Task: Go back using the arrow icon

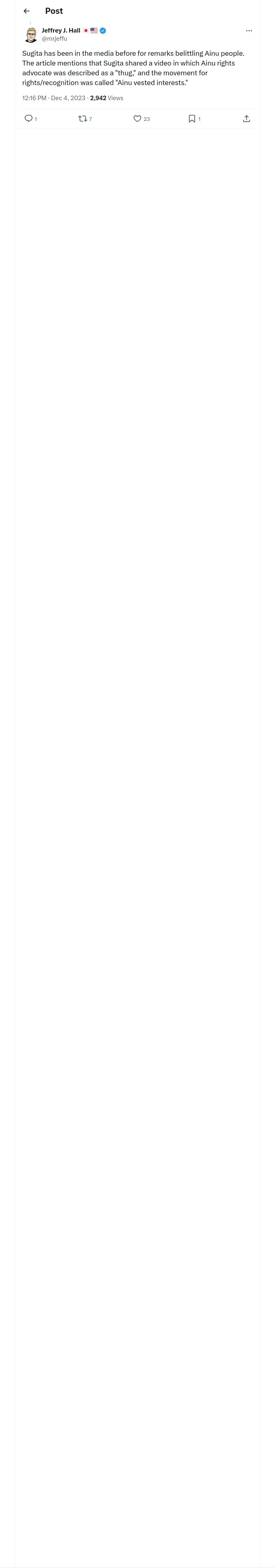Action: (26, 11)
